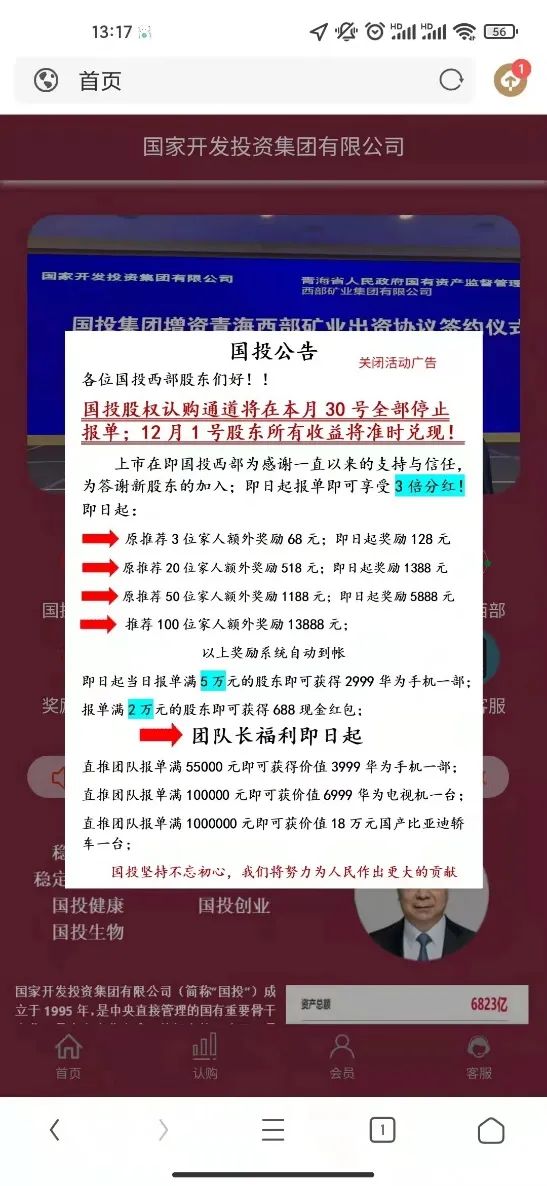This screenshot has height=1186, width=547.
Task: Open the browser menu with three lines
Action: point(273,1130)
